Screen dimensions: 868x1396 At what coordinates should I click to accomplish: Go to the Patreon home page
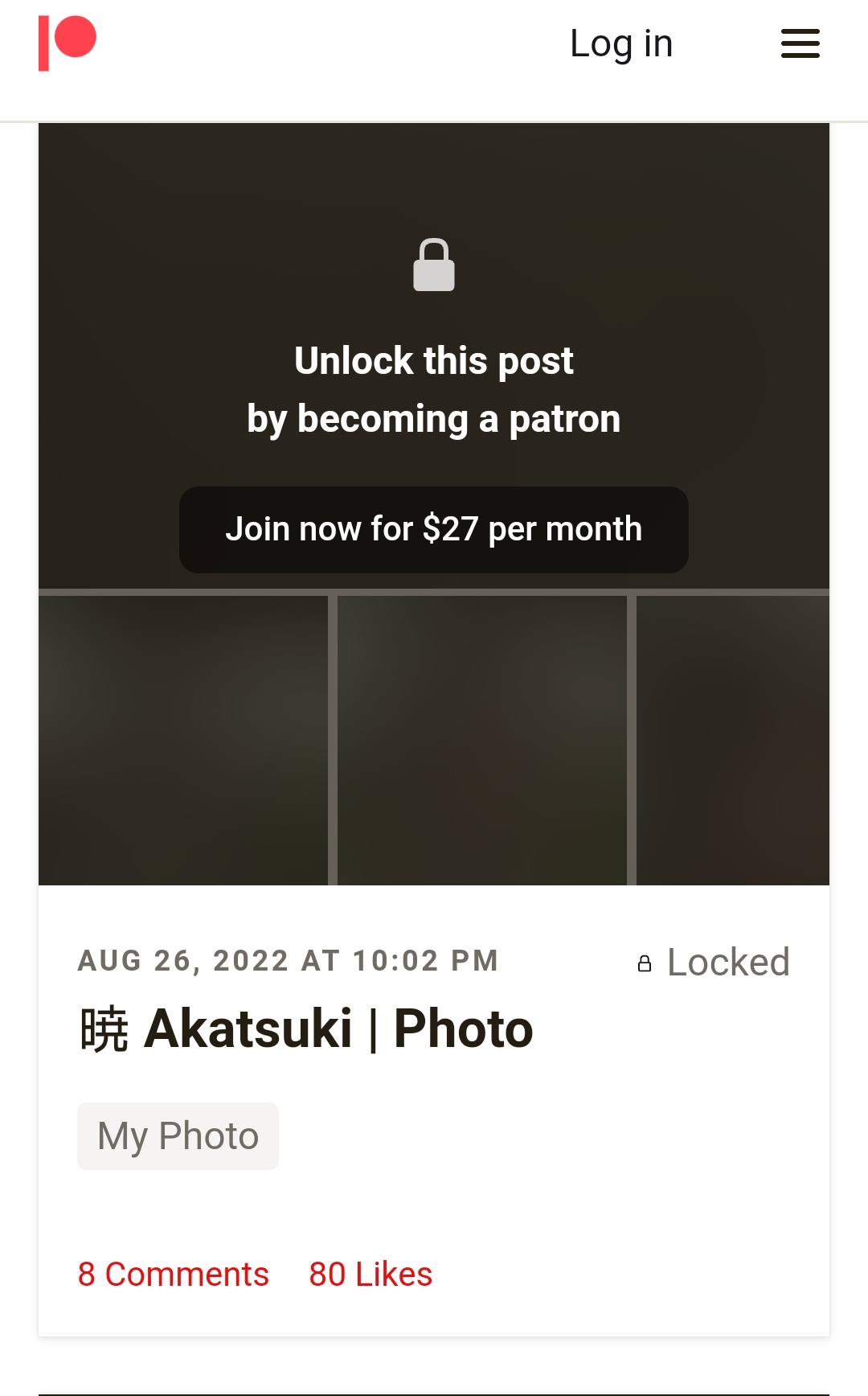tap(68, 43)
